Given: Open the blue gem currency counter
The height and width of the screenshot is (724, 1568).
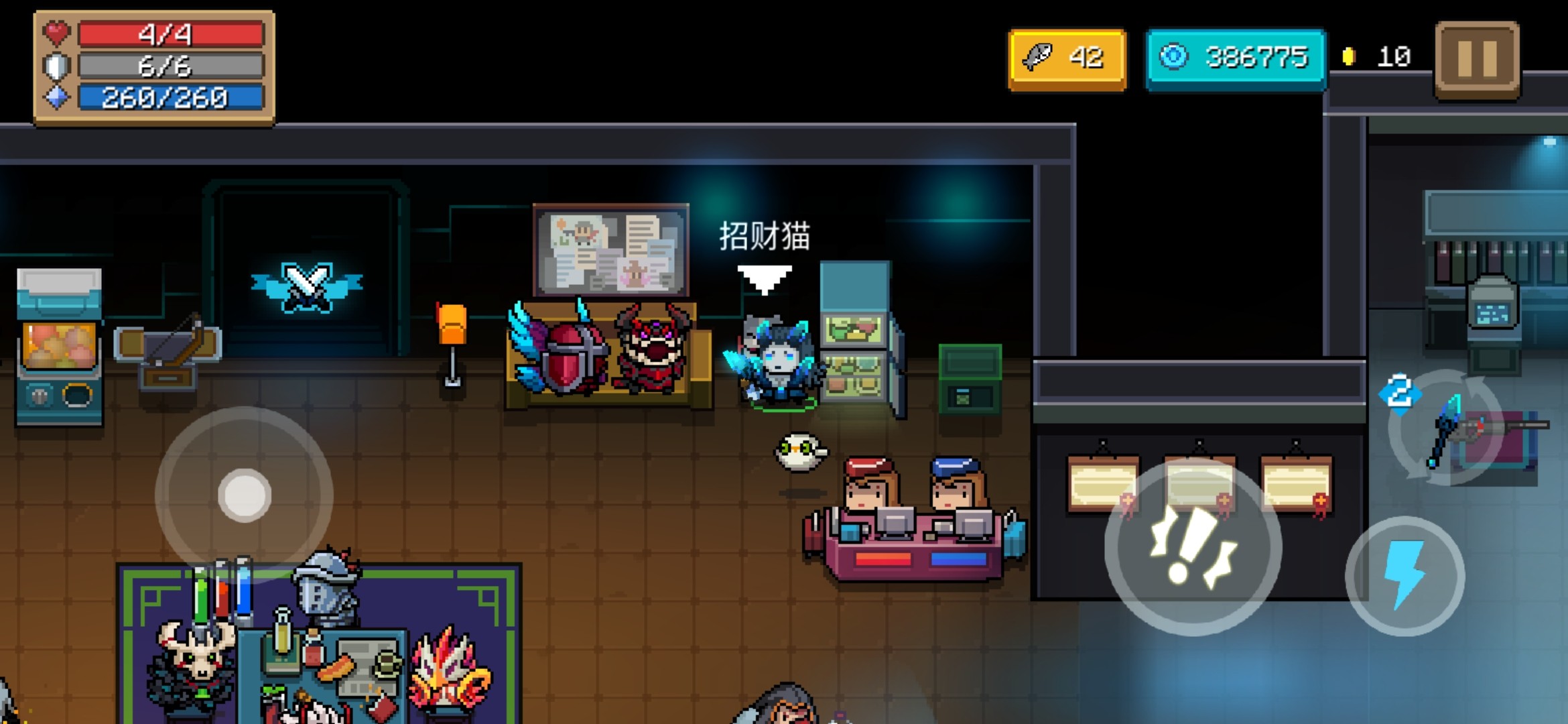Looking at the screenshot, I should click(1236, 59).
